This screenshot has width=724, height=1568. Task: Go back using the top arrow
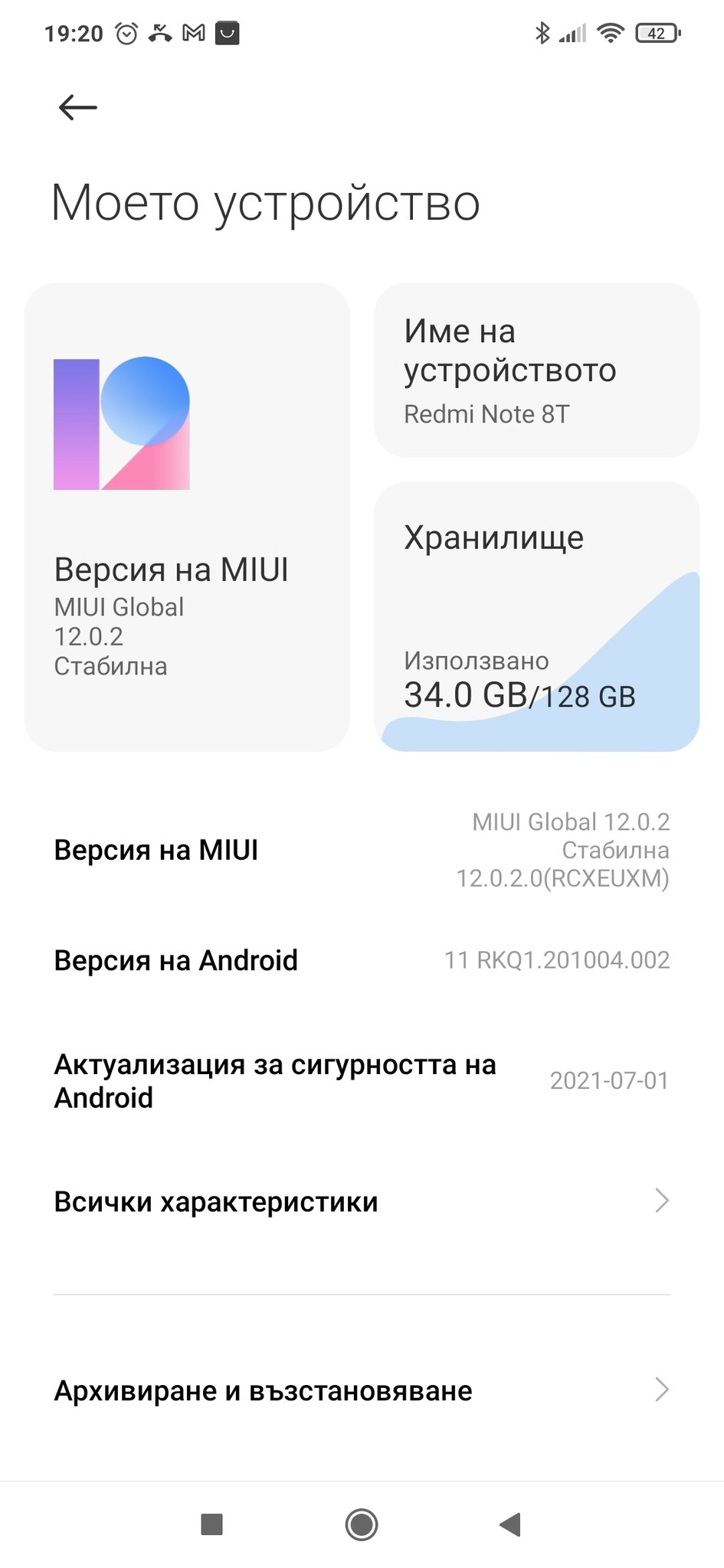pyautogui.click(x=77, y=107)
